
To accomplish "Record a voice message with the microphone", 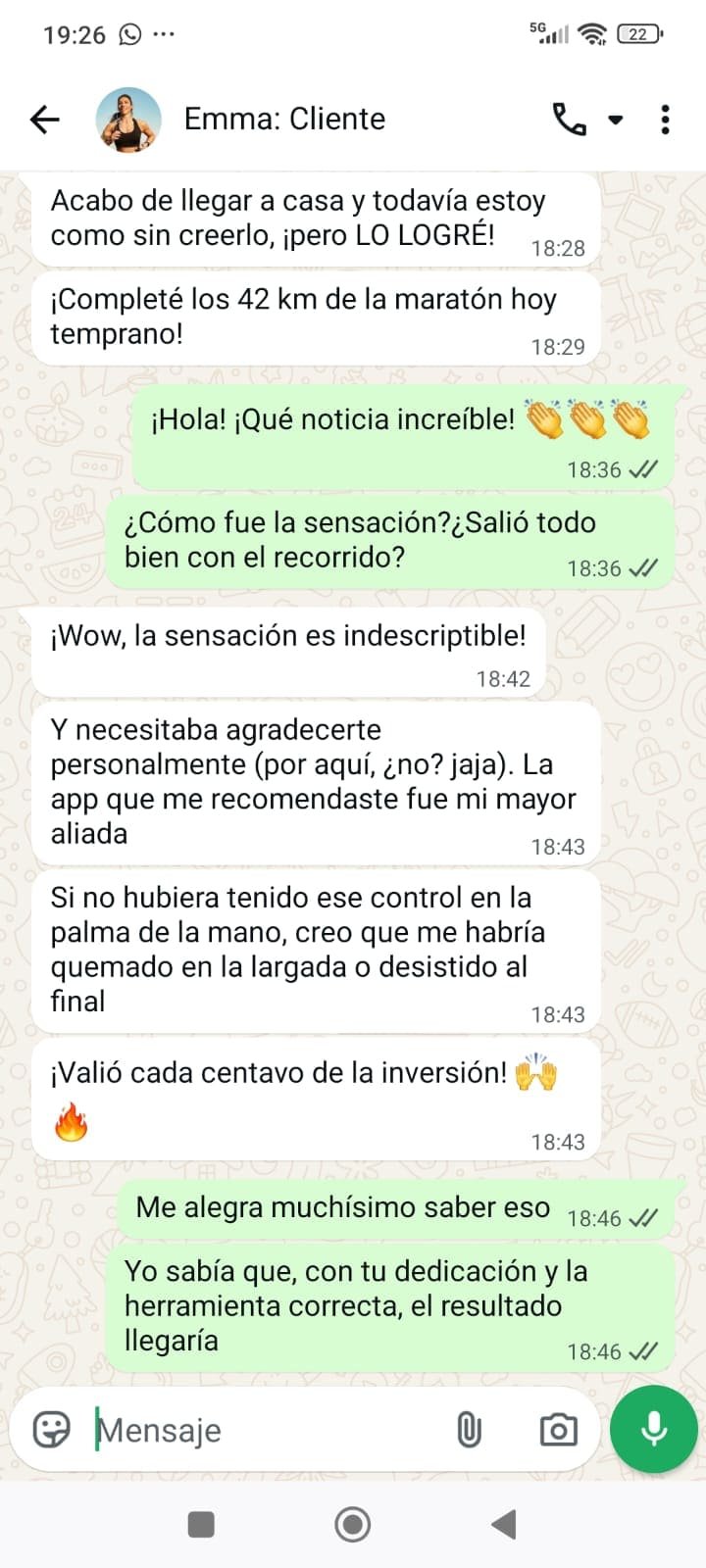I will (x=653, y=1430).
